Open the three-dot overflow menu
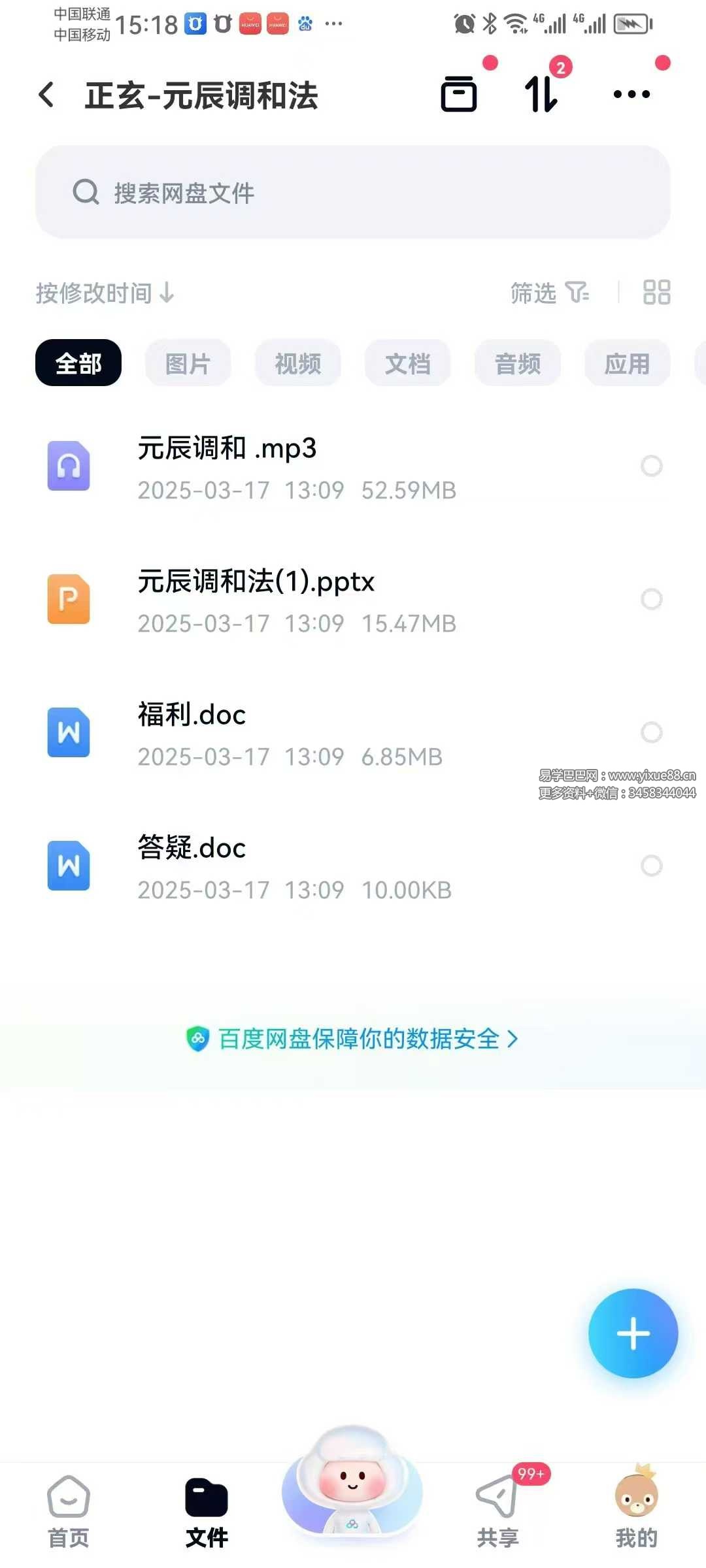Screen dimensions: 706x1568 tap(631, 94)
